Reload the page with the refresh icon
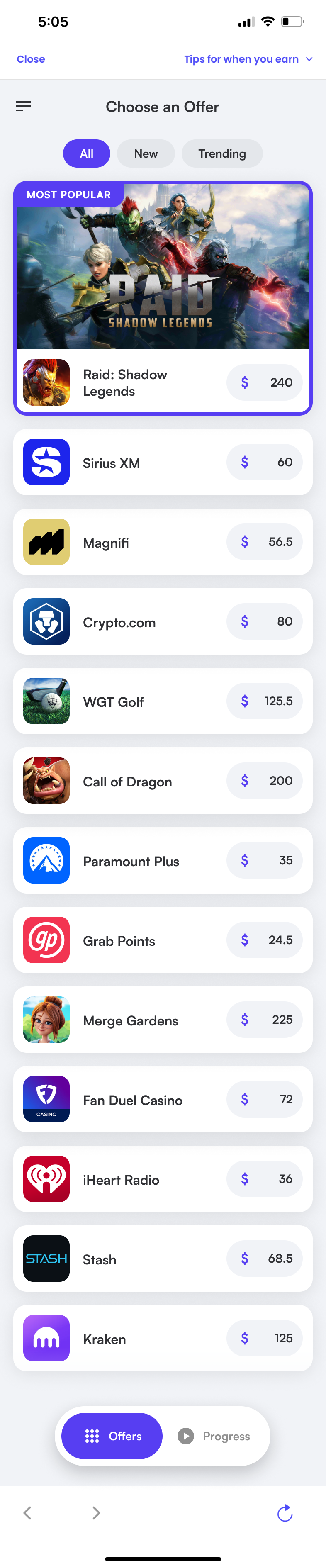The image size is (326, 1568). click(x=285, y=1512)
